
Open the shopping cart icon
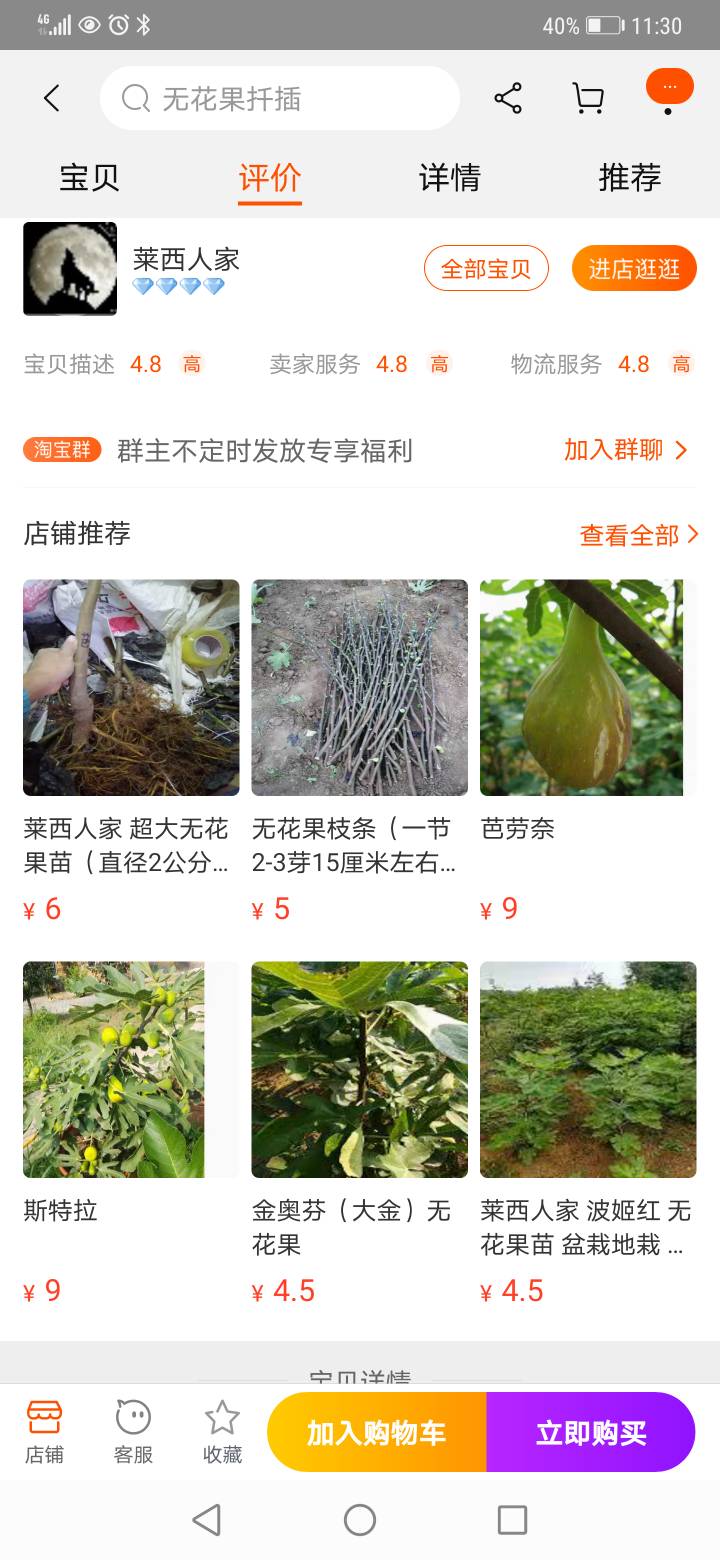pyautogui.click(x=588, y=98)
